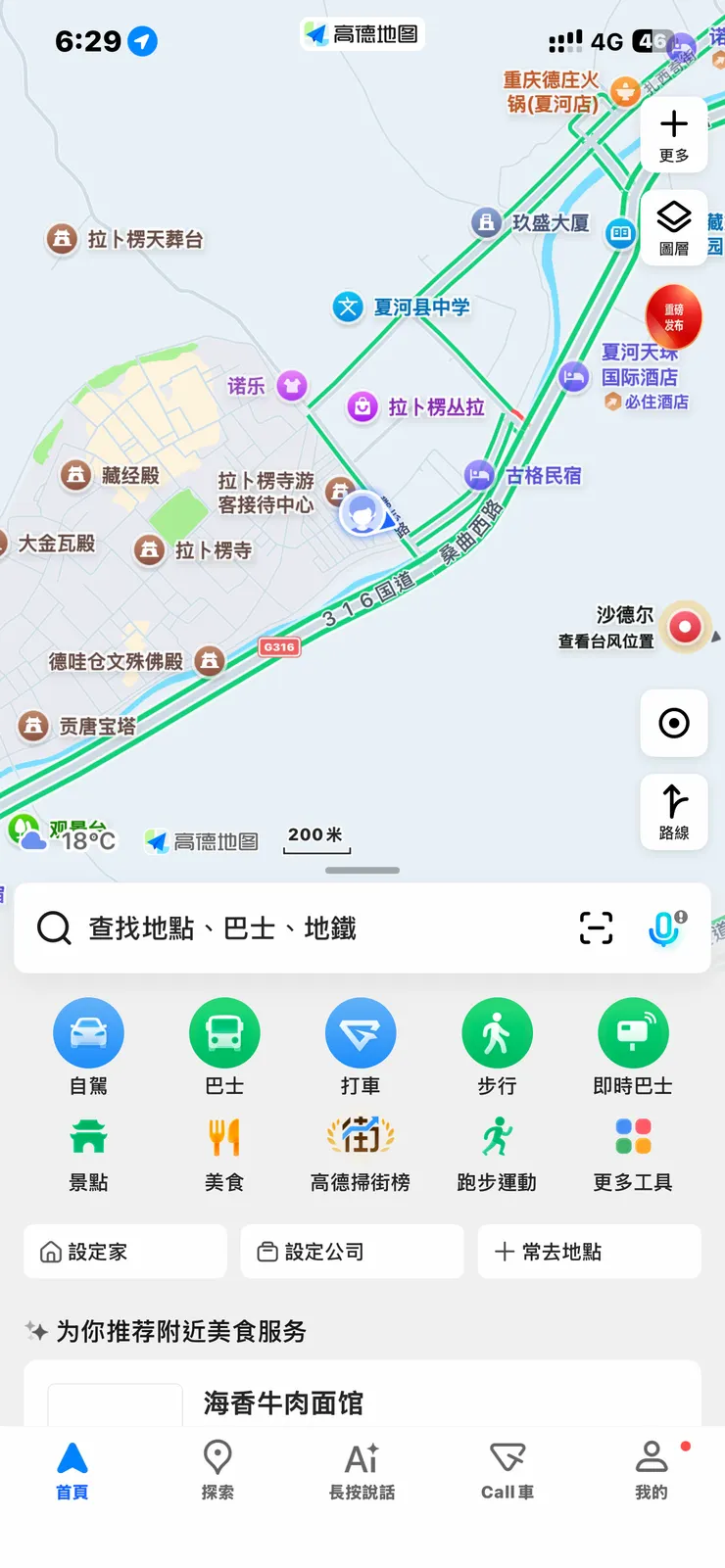Viewport: 725px width, 1568px height.
Task: Switch to the 我的 profile tab
Action: coord(652,1470)
